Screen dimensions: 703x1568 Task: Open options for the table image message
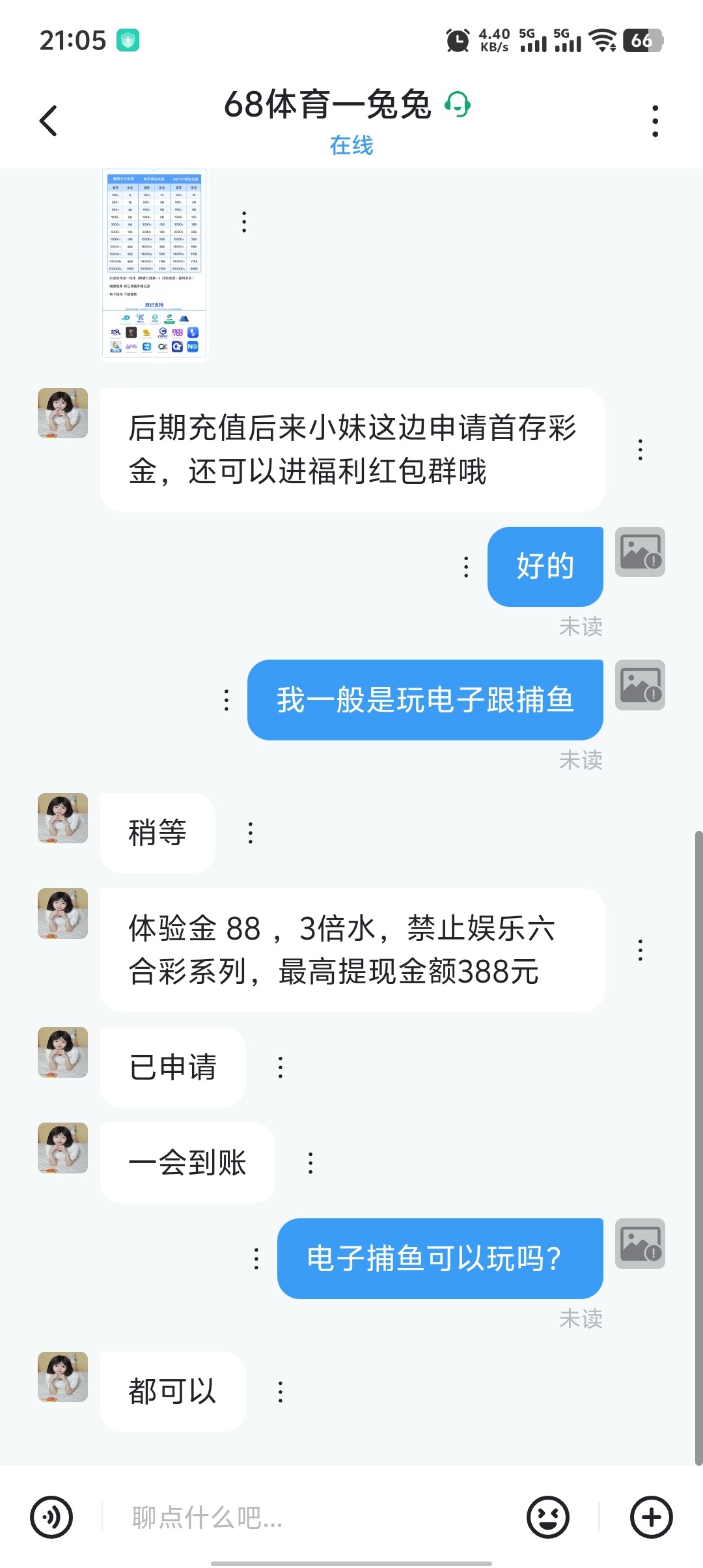[244, 222]
